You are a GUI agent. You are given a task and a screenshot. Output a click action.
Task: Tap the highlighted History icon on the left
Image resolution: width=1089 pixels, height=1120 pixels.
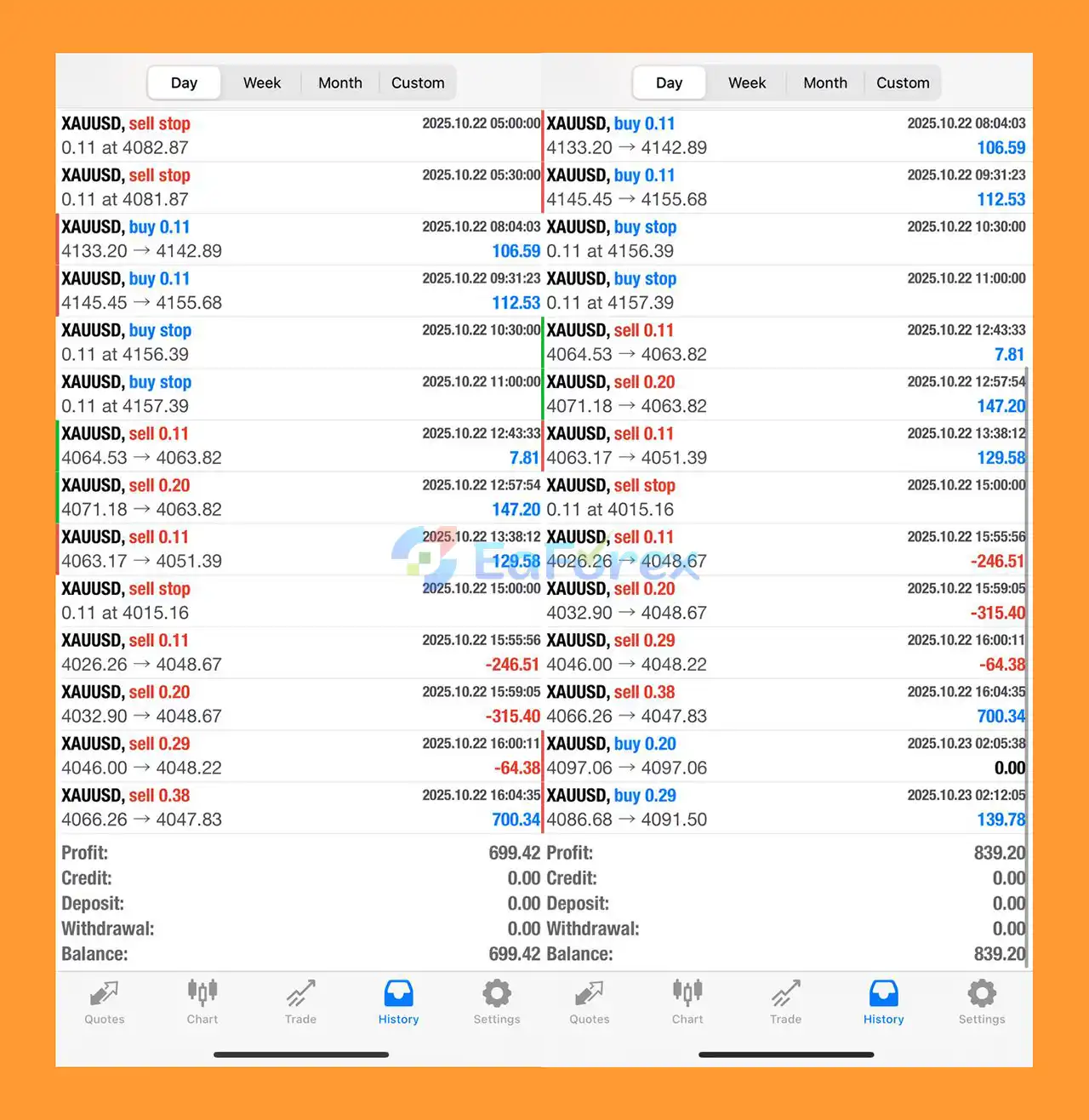(398, 1002)
